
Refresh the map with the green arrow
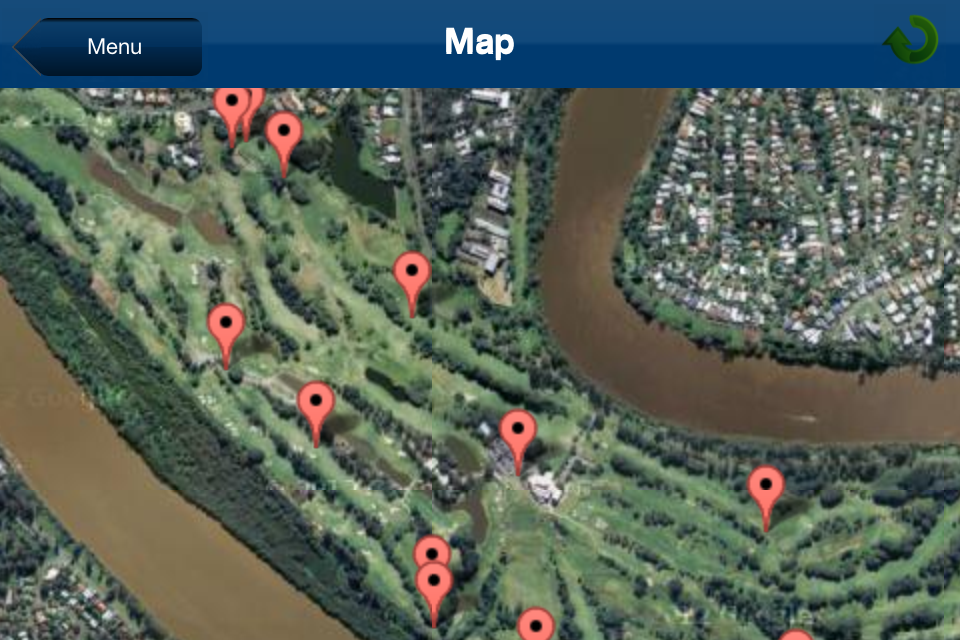[x=910, y=42]
